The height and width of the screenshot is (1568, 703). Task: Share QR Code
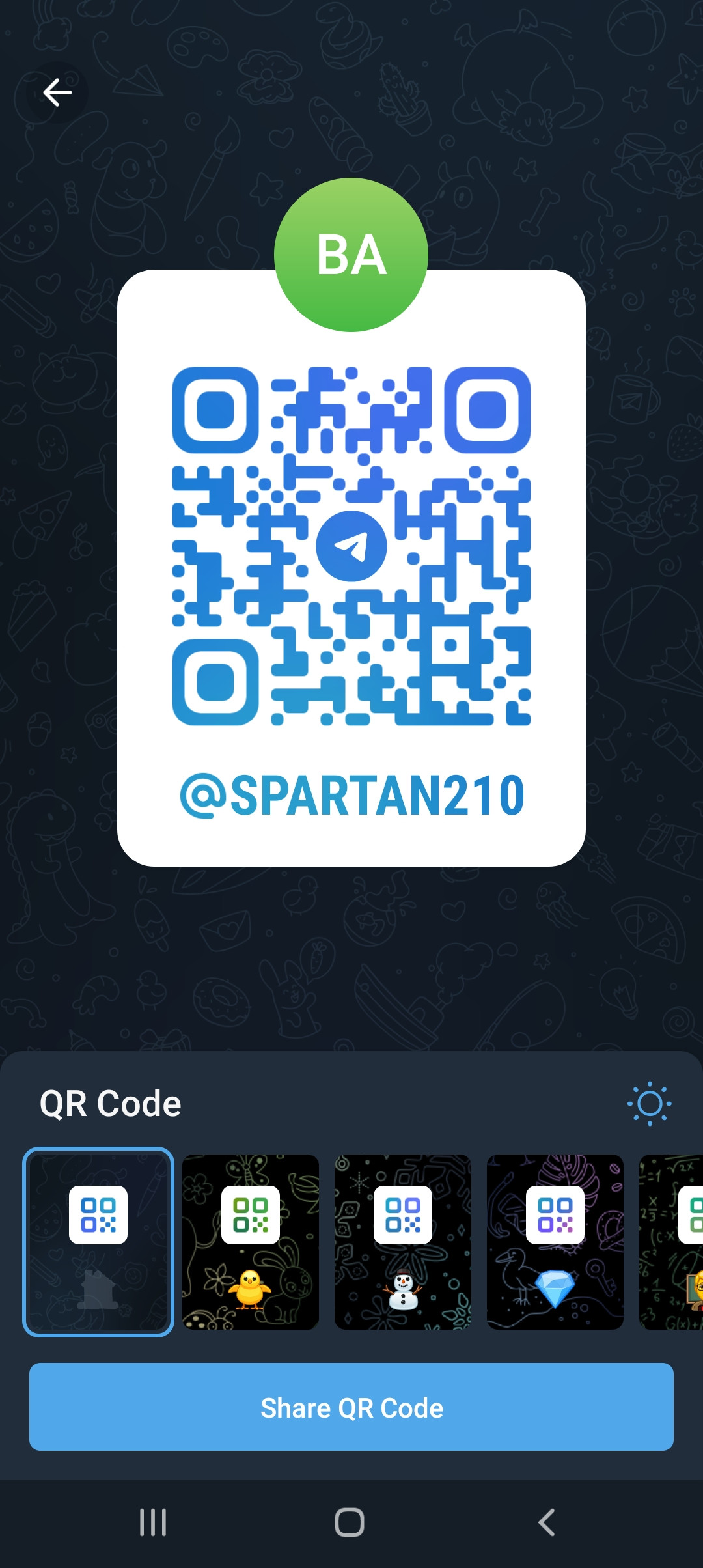pos(351,1407)
